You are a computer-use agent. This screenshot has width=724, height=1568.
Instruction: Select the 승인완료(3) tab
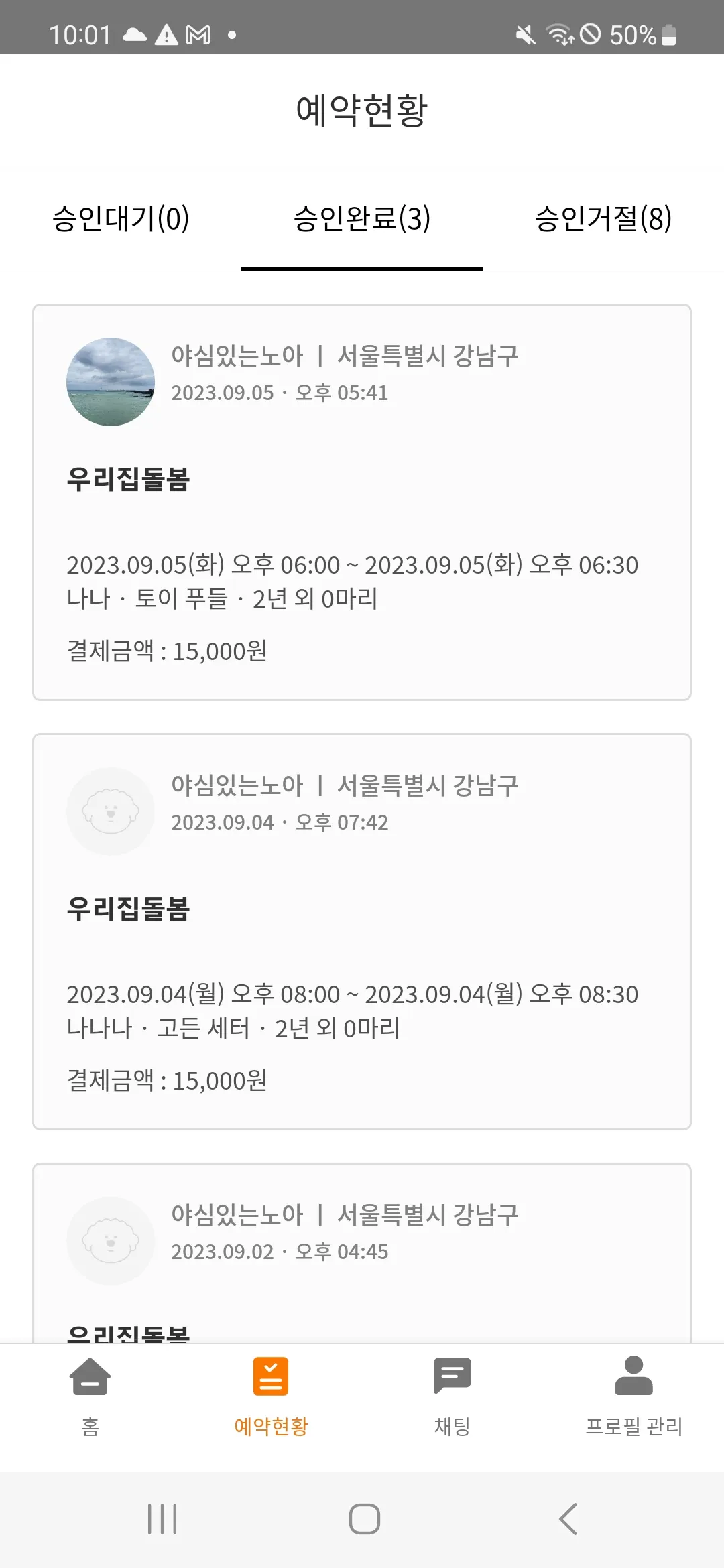pos(362,219)
